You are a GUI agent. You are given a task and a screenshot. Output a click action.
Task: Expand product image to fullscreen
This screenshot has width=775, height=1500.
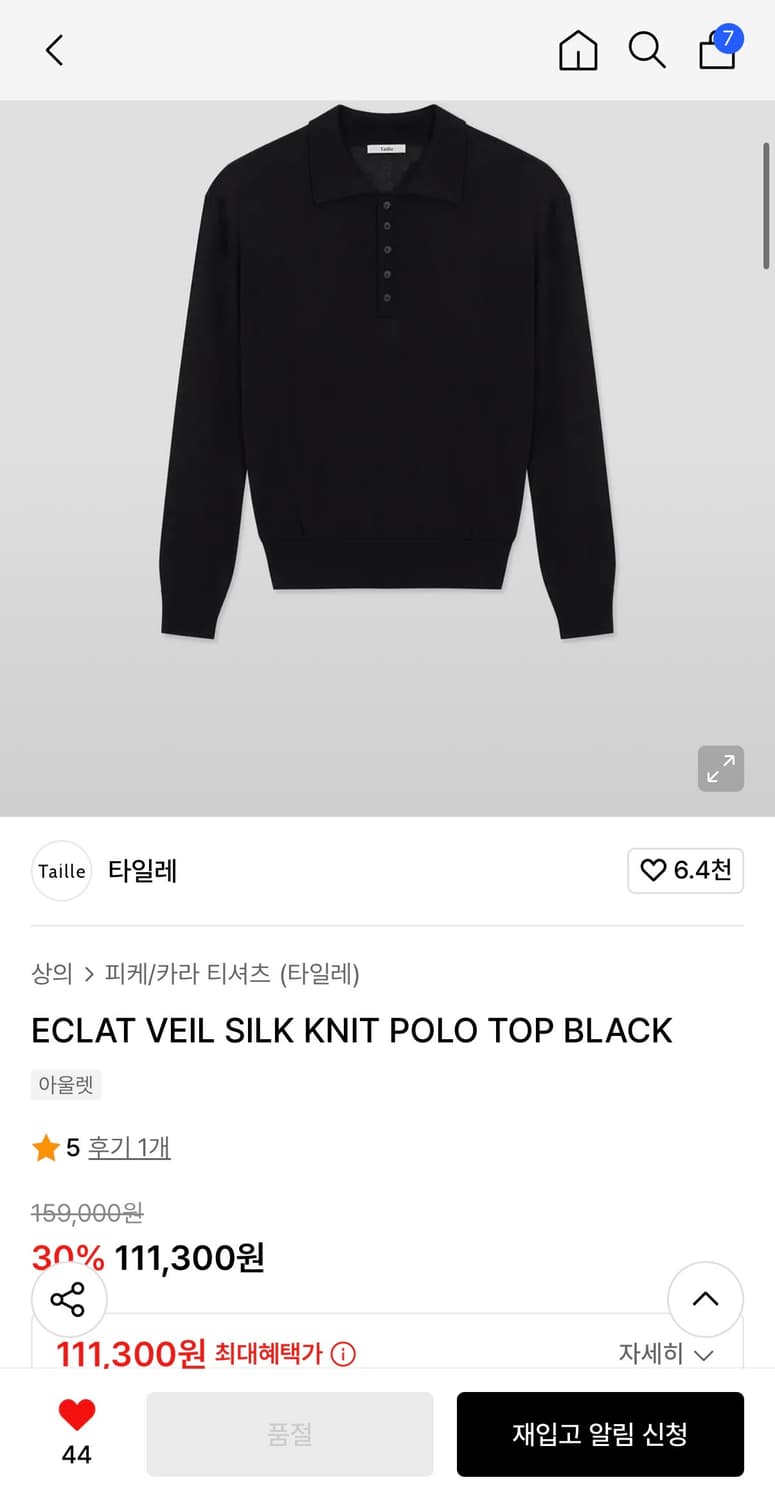click(721, 768)
